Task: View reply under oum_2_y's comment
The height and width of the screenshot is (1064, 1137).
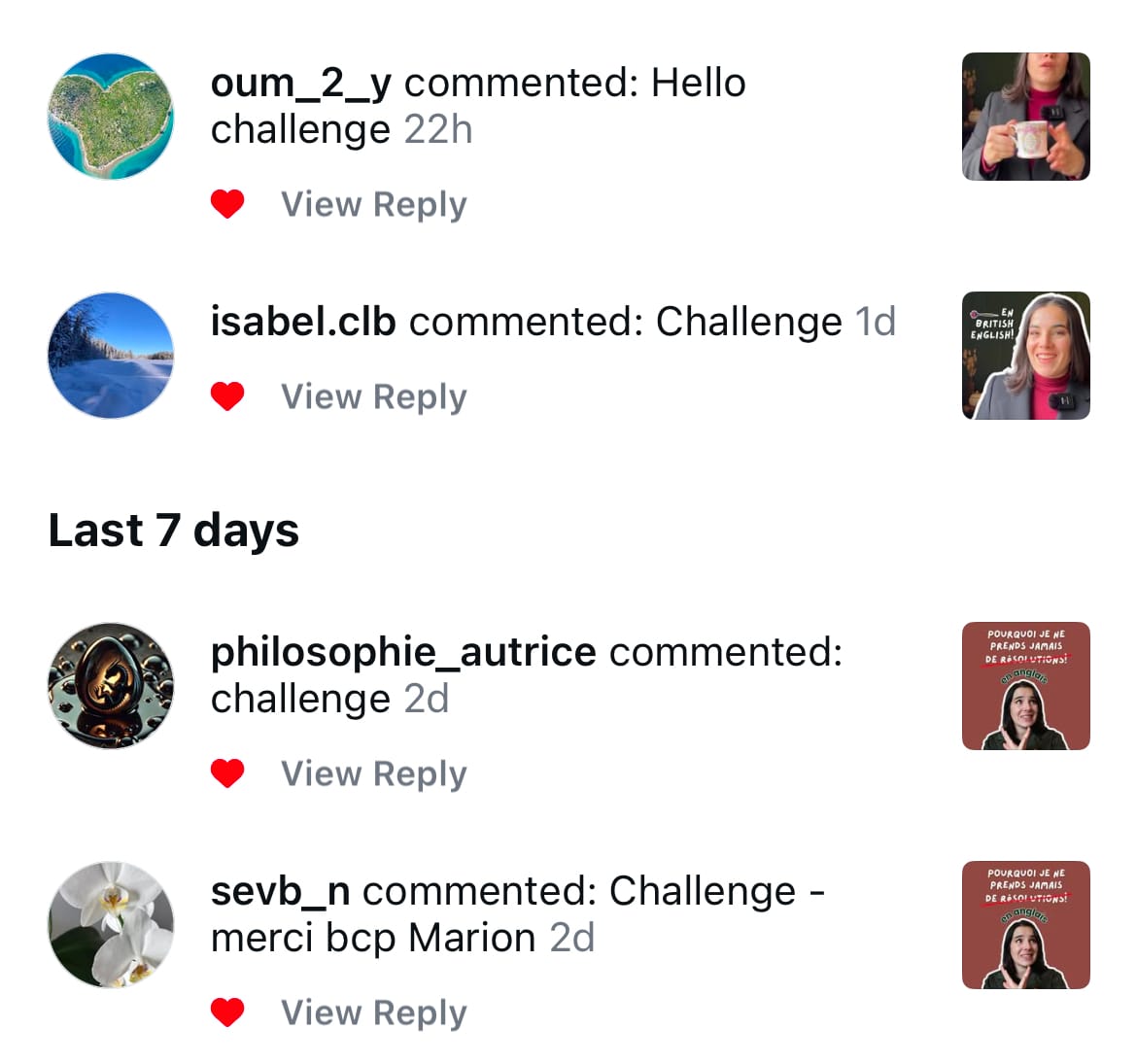Action: [373, 204]
